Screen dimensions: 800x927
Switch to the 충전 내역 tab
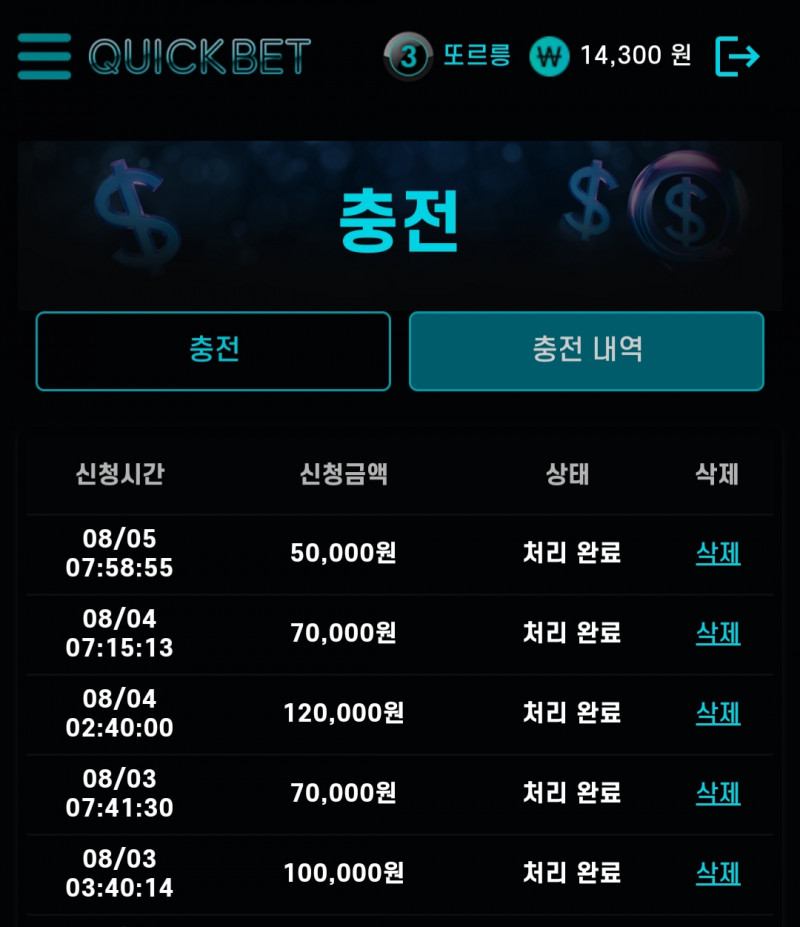(x=586, y=351)
